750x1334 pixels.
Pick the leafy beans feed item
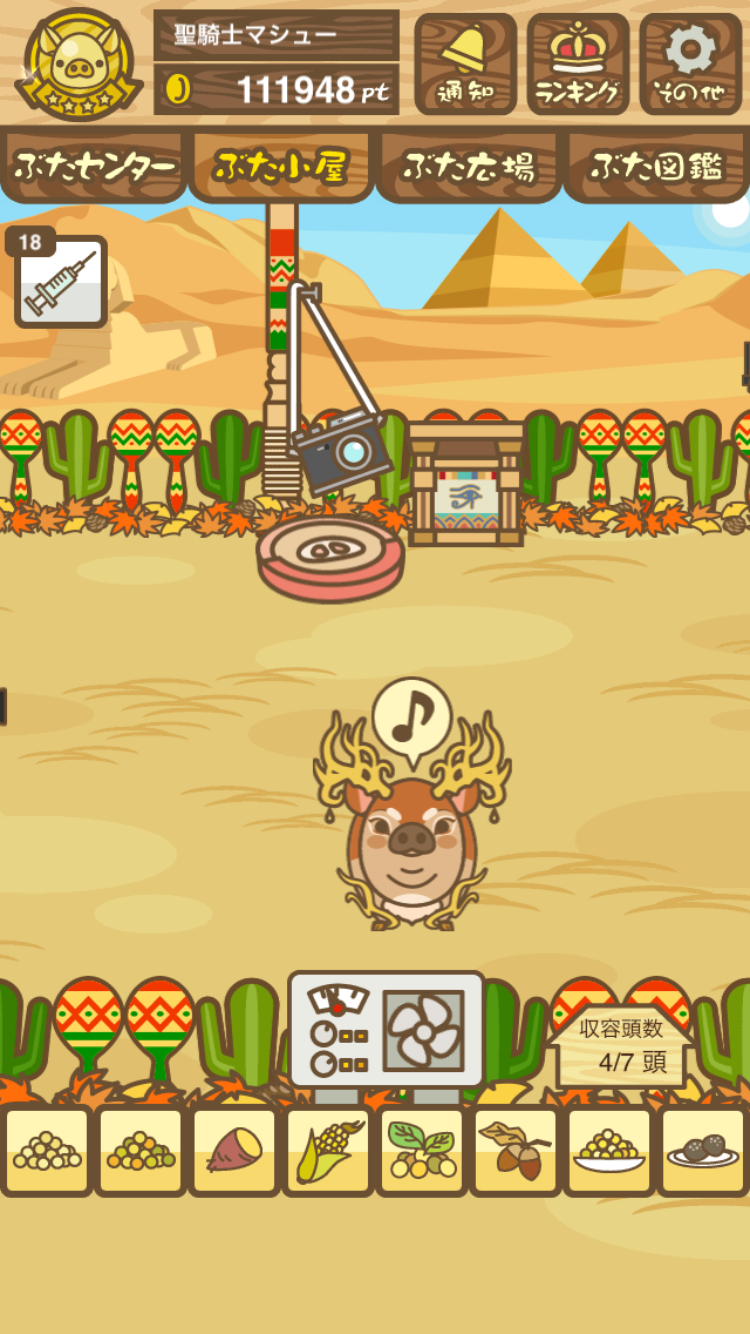423,1150
